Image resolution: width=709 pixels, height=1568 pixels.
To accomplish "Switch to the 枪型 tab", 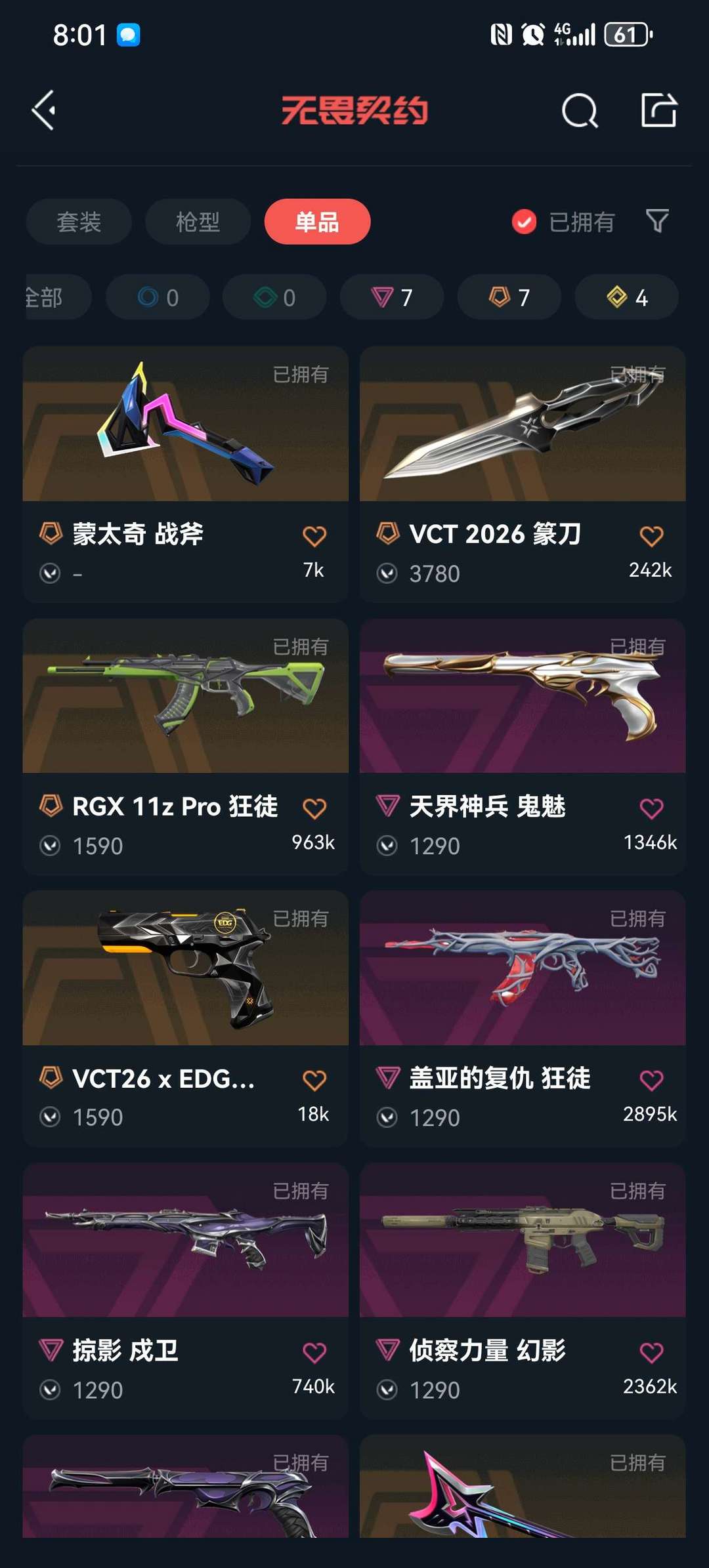I will [198, 222].
